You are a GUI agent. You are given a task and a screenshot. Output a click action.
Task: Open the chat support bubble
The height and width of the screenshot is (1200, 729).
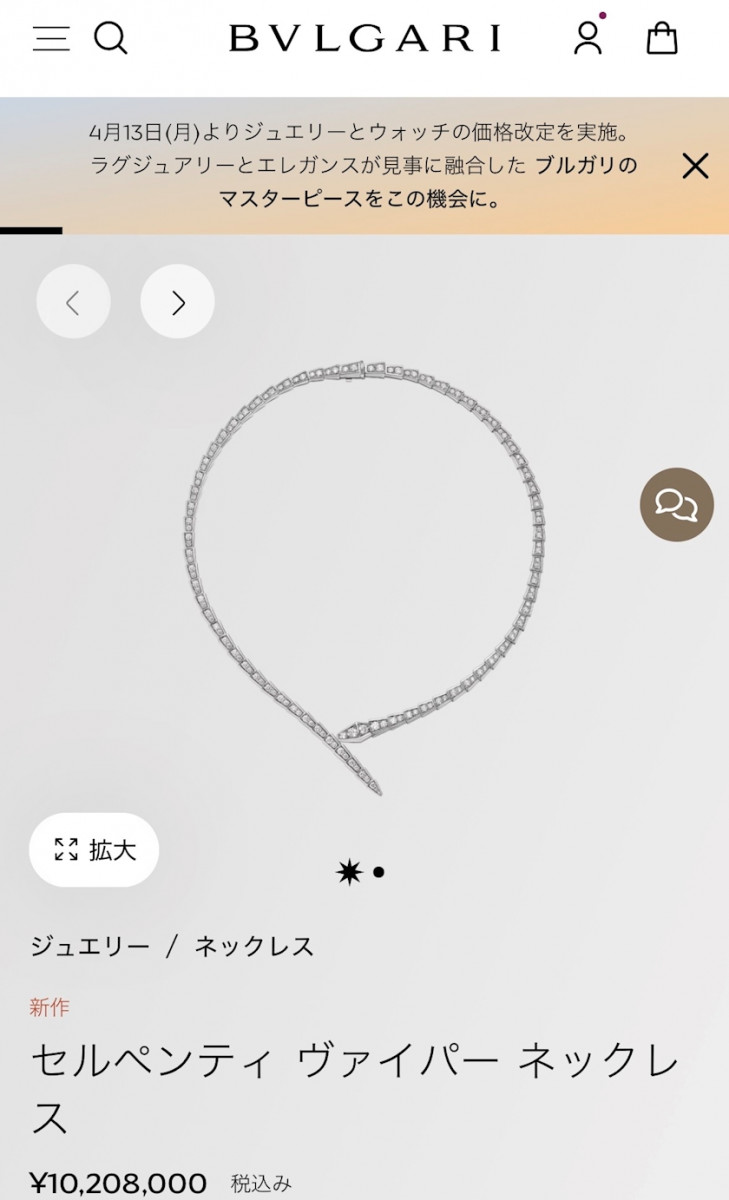click(677, 505)
